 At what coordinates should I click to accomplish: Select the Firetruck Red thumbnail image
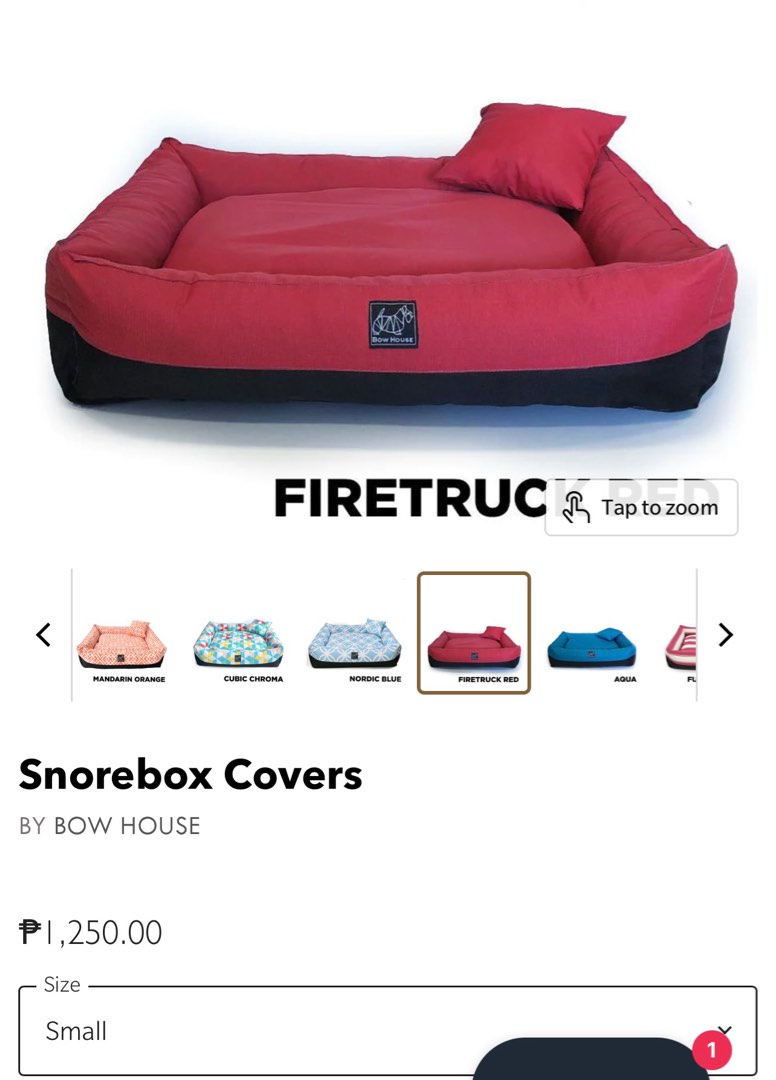click(x=474, y=633)
